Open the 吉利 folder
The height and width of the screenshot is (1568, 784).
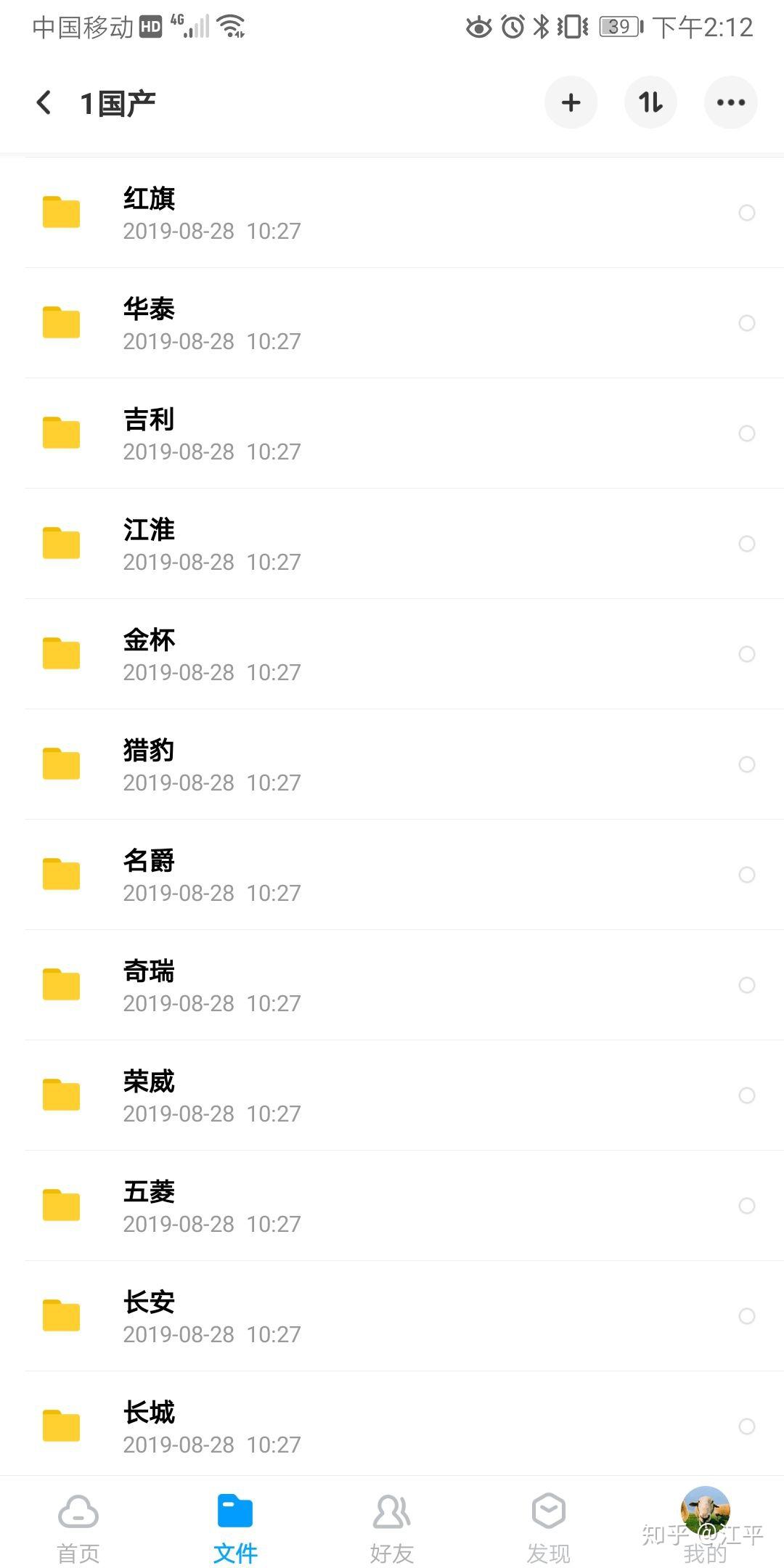coord(211,433)
